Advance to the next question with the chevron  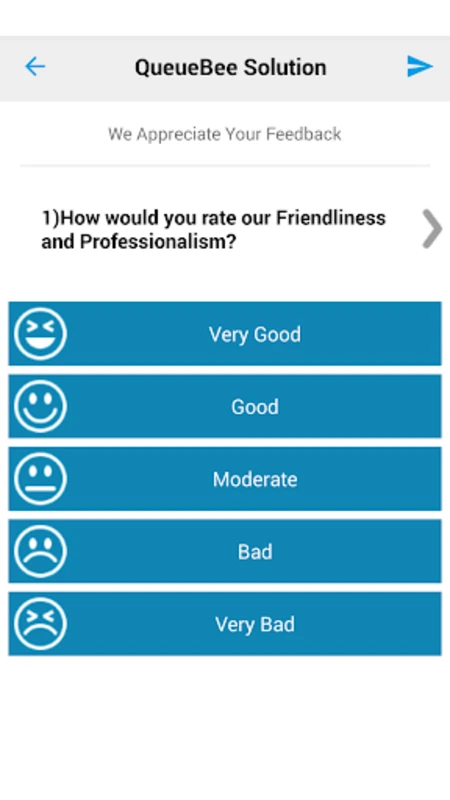(432, 229)
